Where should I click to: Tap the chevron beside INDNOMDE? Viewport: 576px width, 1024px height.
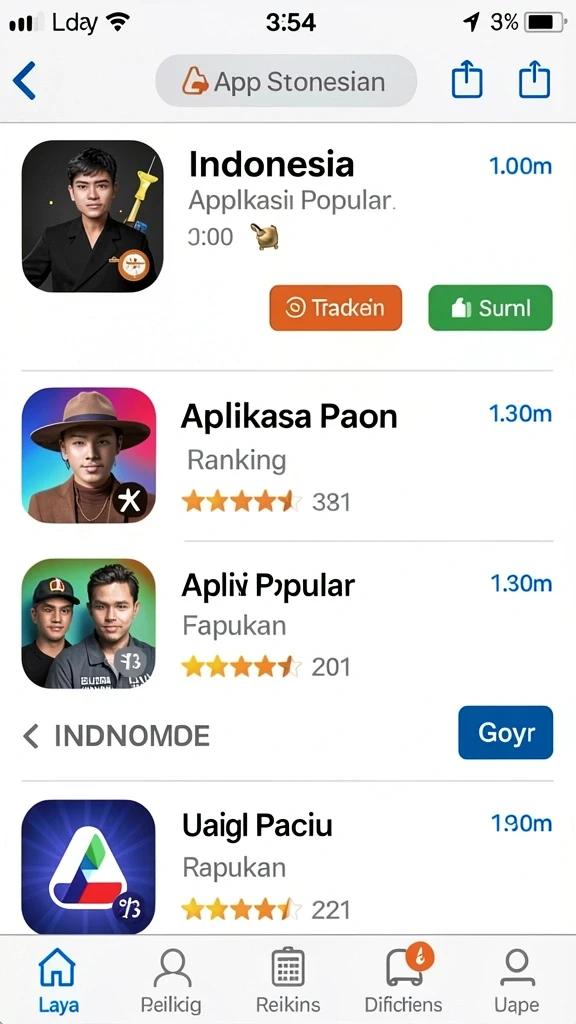click(x=30, y=736)
